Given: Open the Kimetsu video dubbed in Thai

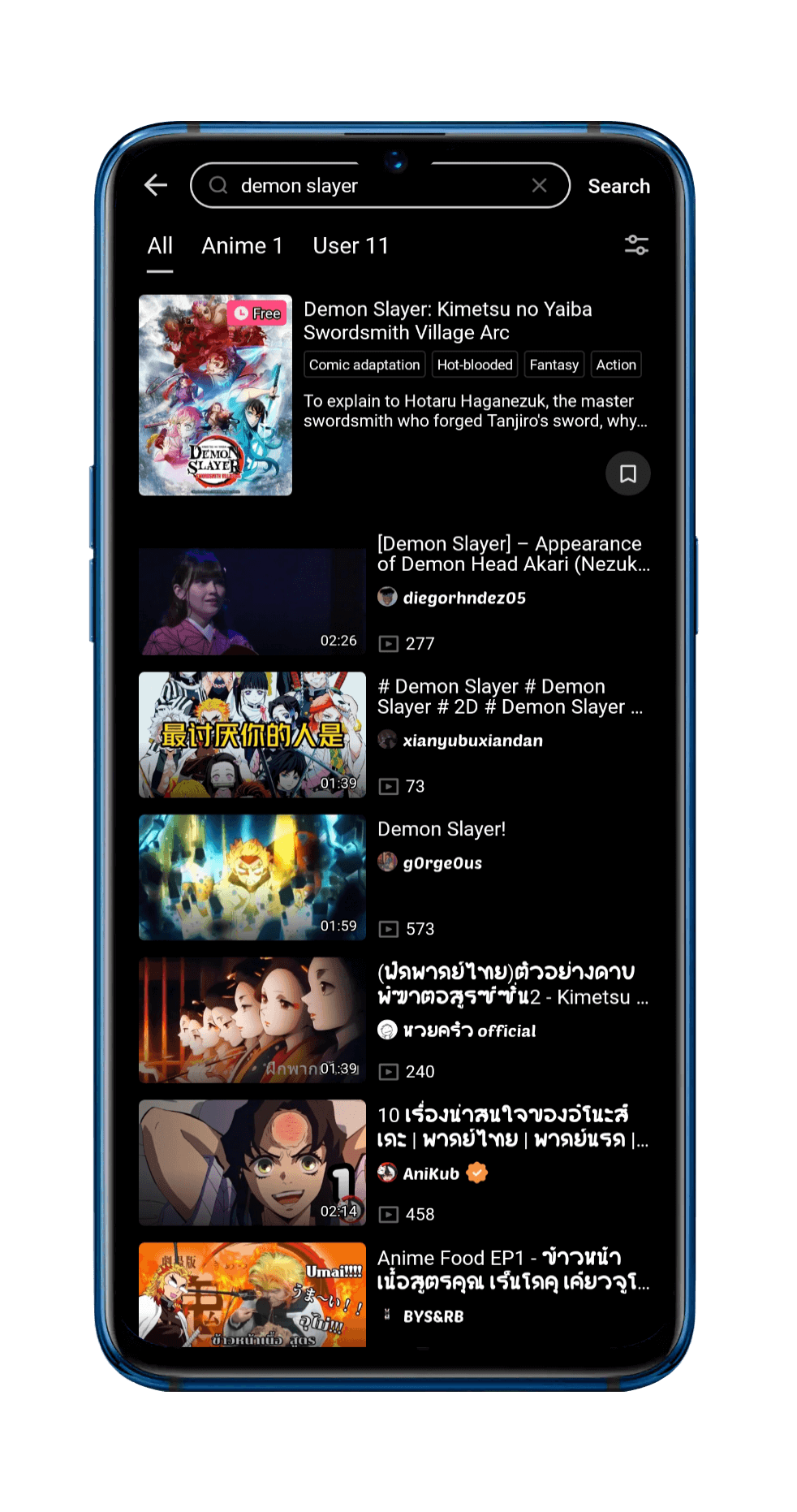Looking at the screenshot, I should [x=252, y=1020].
